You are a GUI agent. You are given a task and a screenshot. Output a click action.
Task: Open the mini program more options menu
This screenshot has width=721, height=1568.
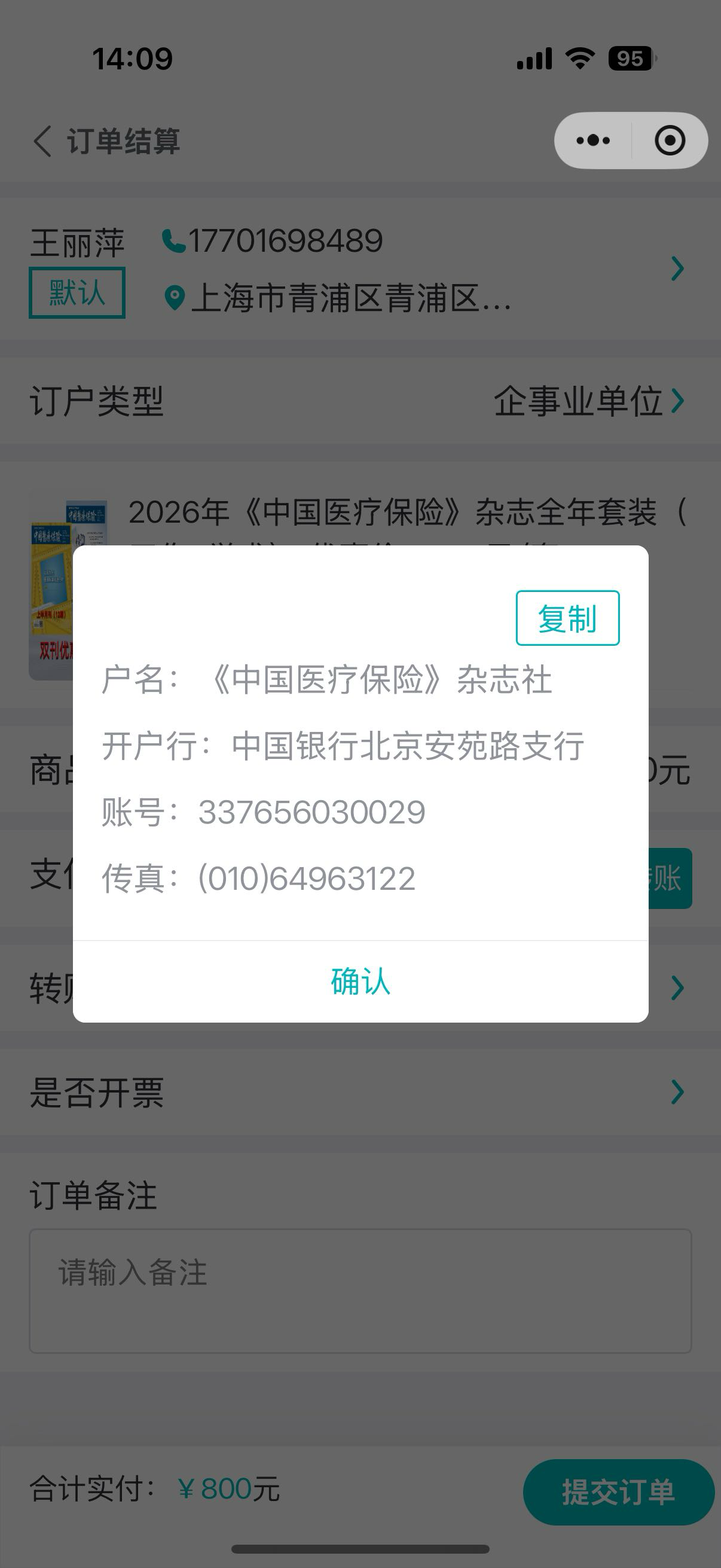[593, 141]
